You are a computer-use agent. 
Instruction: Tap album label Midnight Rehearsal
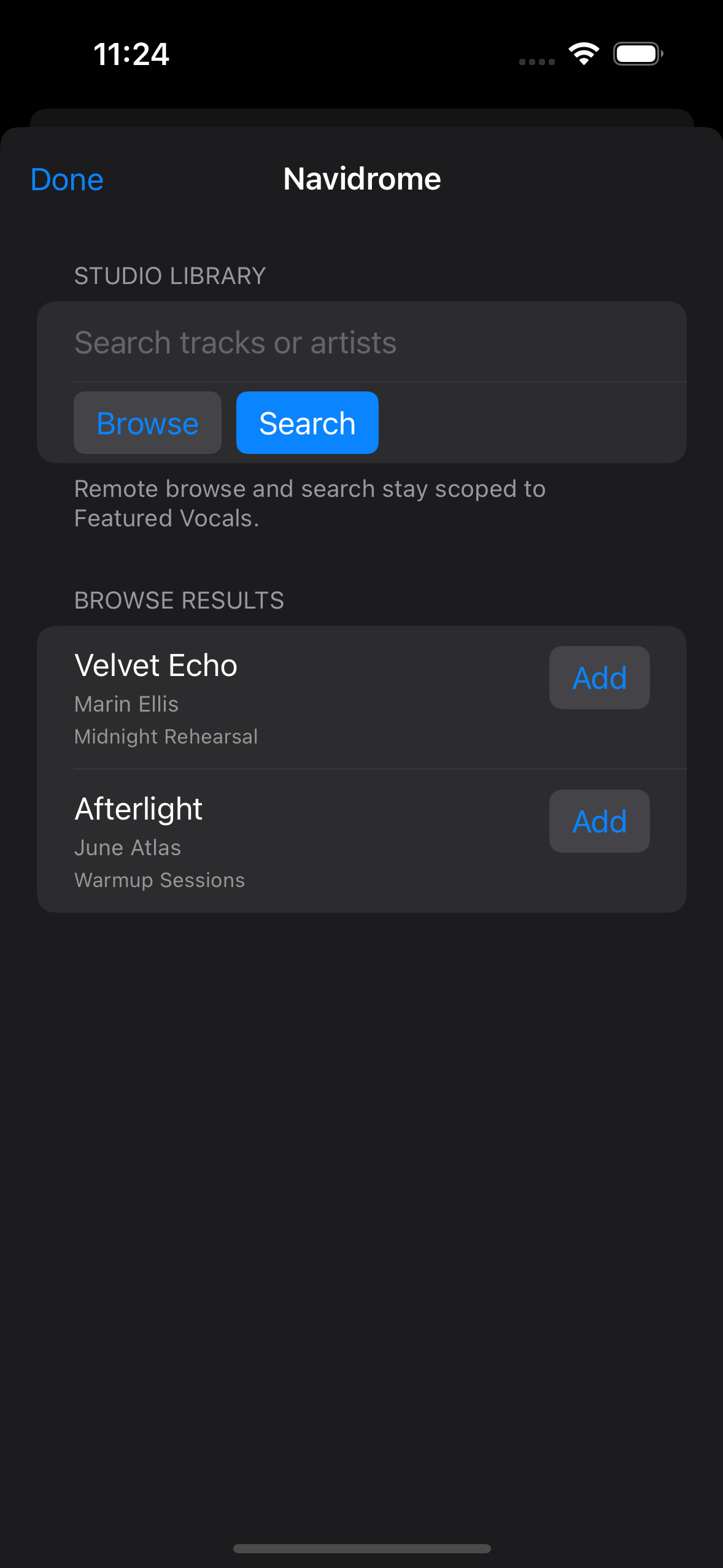point(166,736)
